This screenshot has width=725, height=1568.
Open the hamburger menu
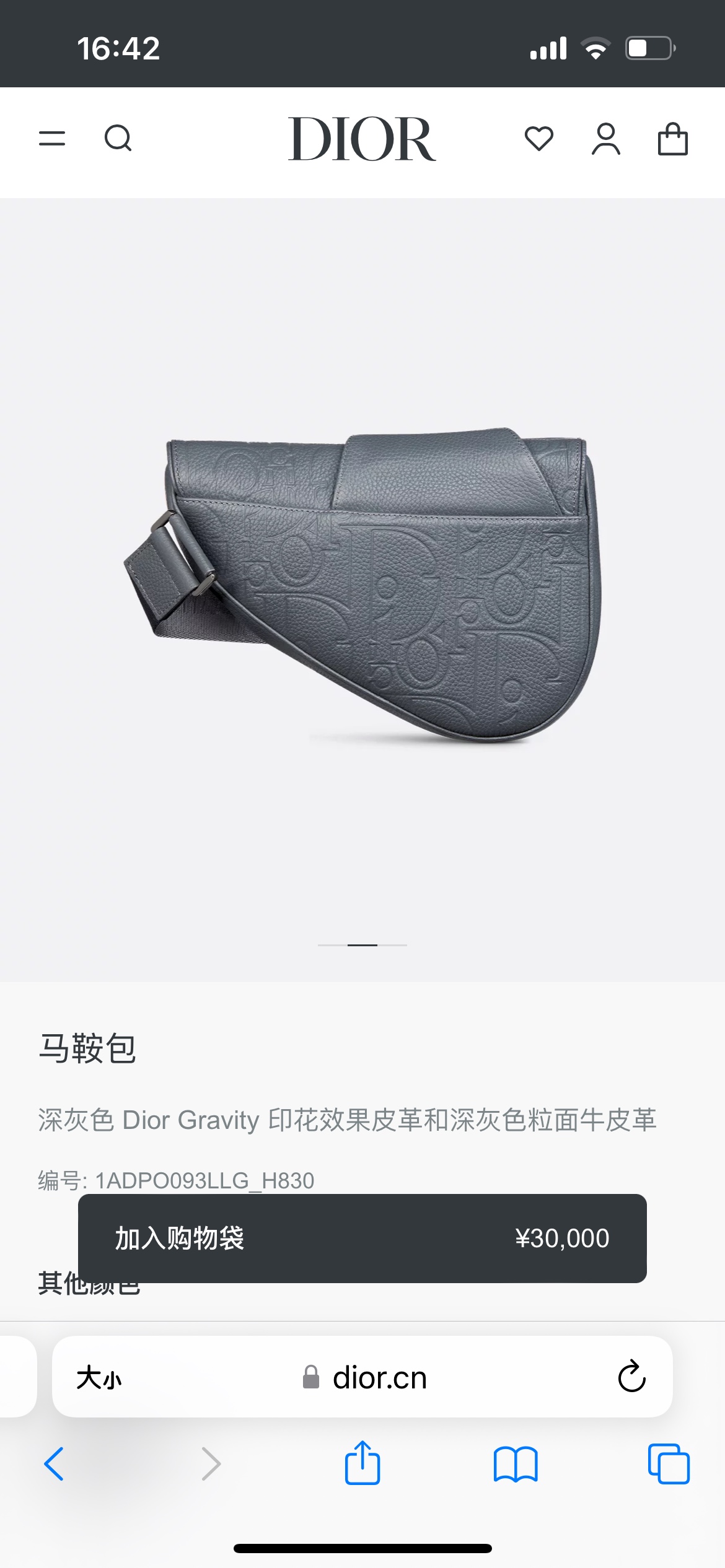tap(52, 138)
